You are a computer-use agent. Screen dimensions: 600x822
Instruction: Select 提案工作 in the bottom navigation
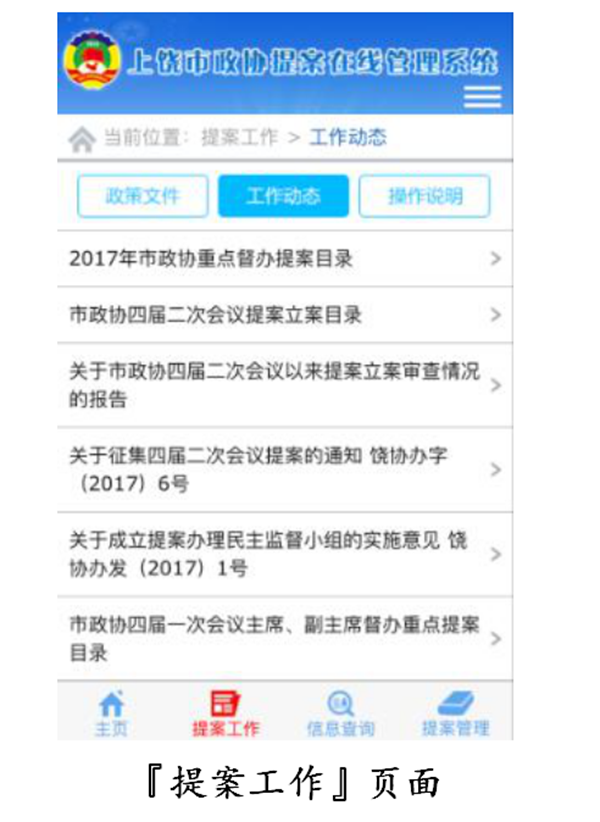pos(226,713)
